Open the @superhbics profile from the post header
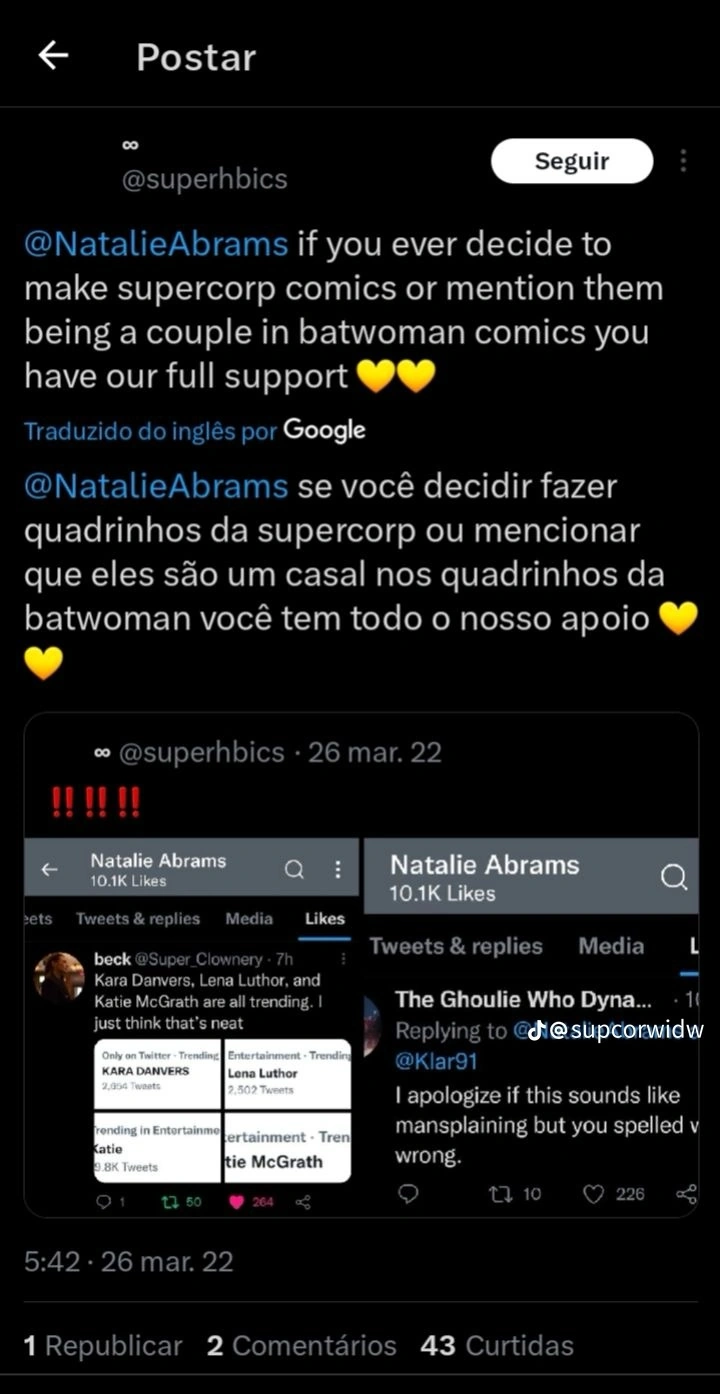This screenshot has height=1394, width=720. pyautogui.click(x=204, y=179)
